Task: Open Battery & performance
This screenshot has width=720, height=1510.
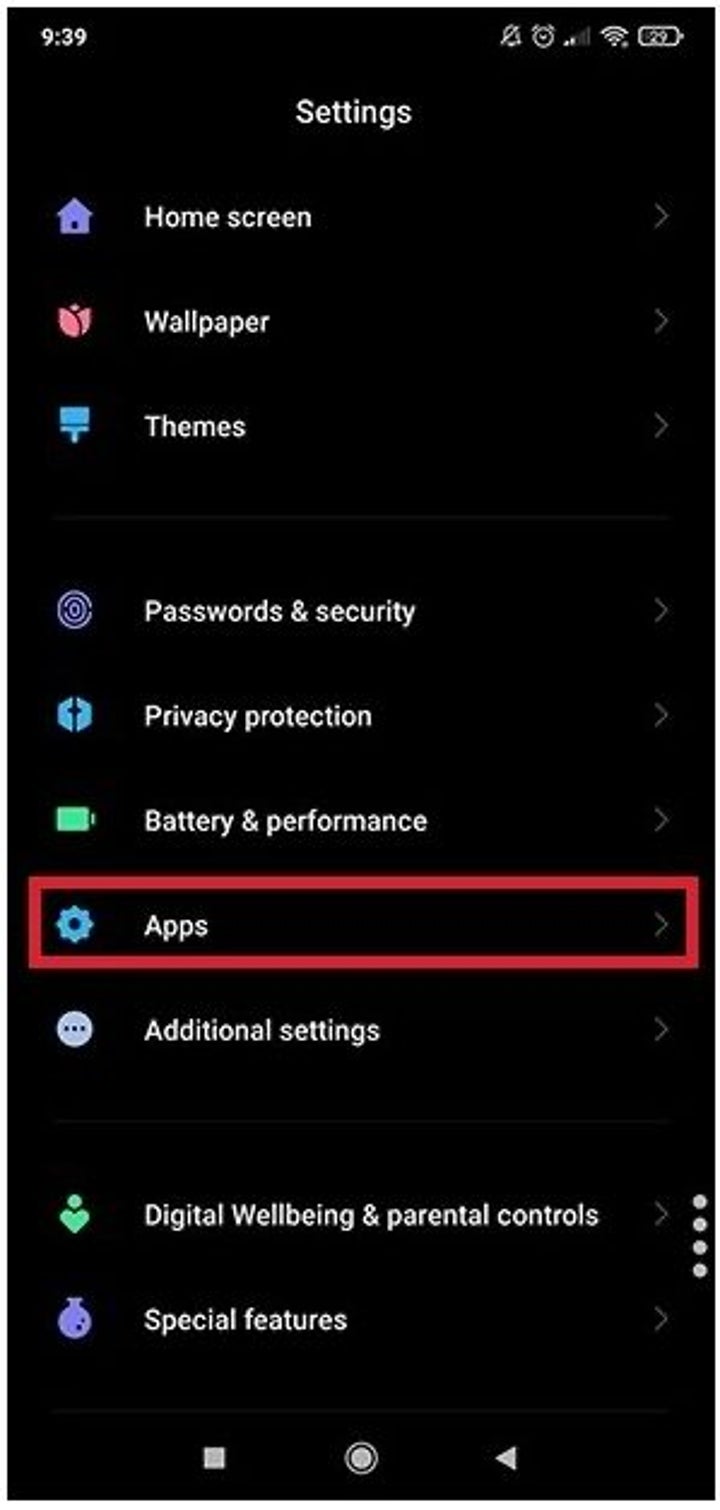Action: 360,821
